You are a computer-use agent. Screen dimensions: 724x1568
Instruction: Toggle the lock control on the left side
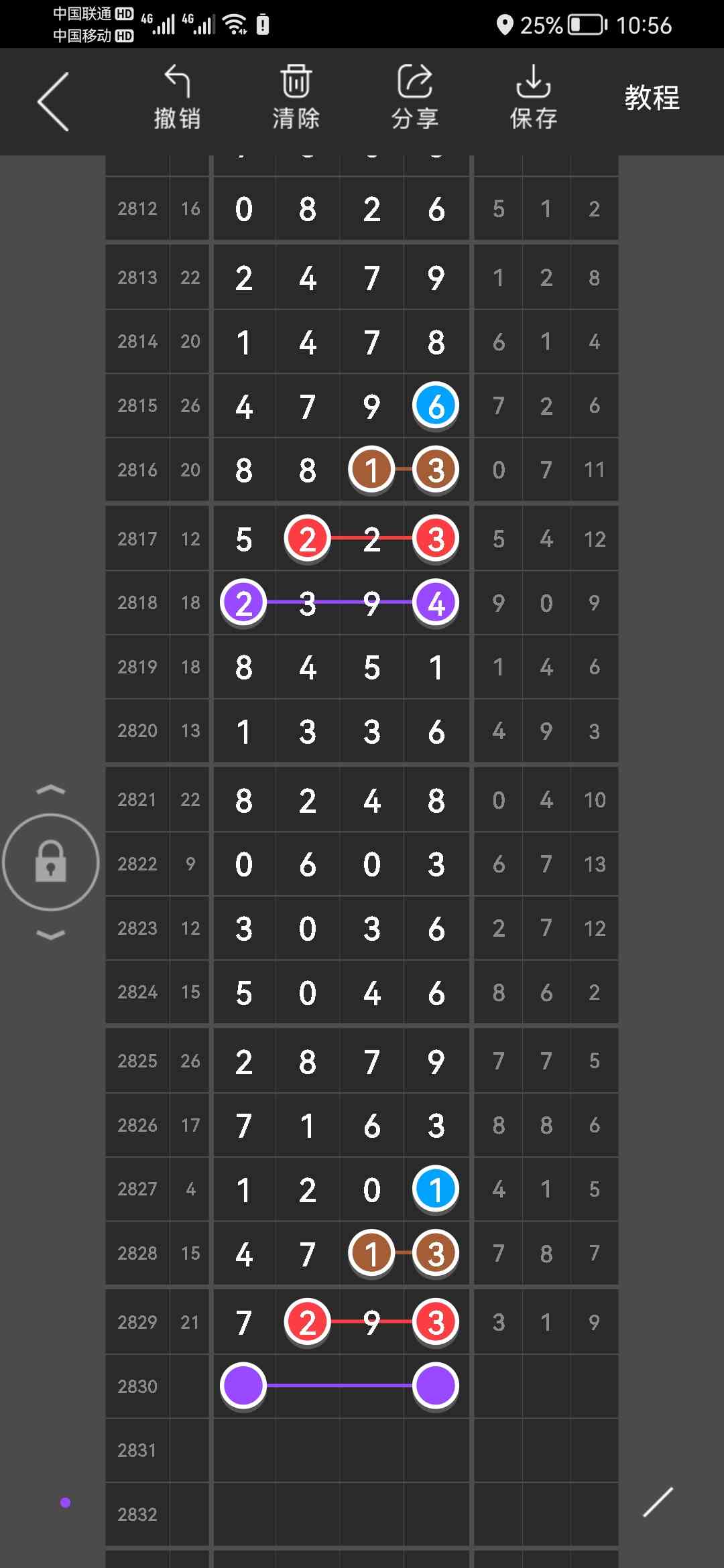pos(52,863)
